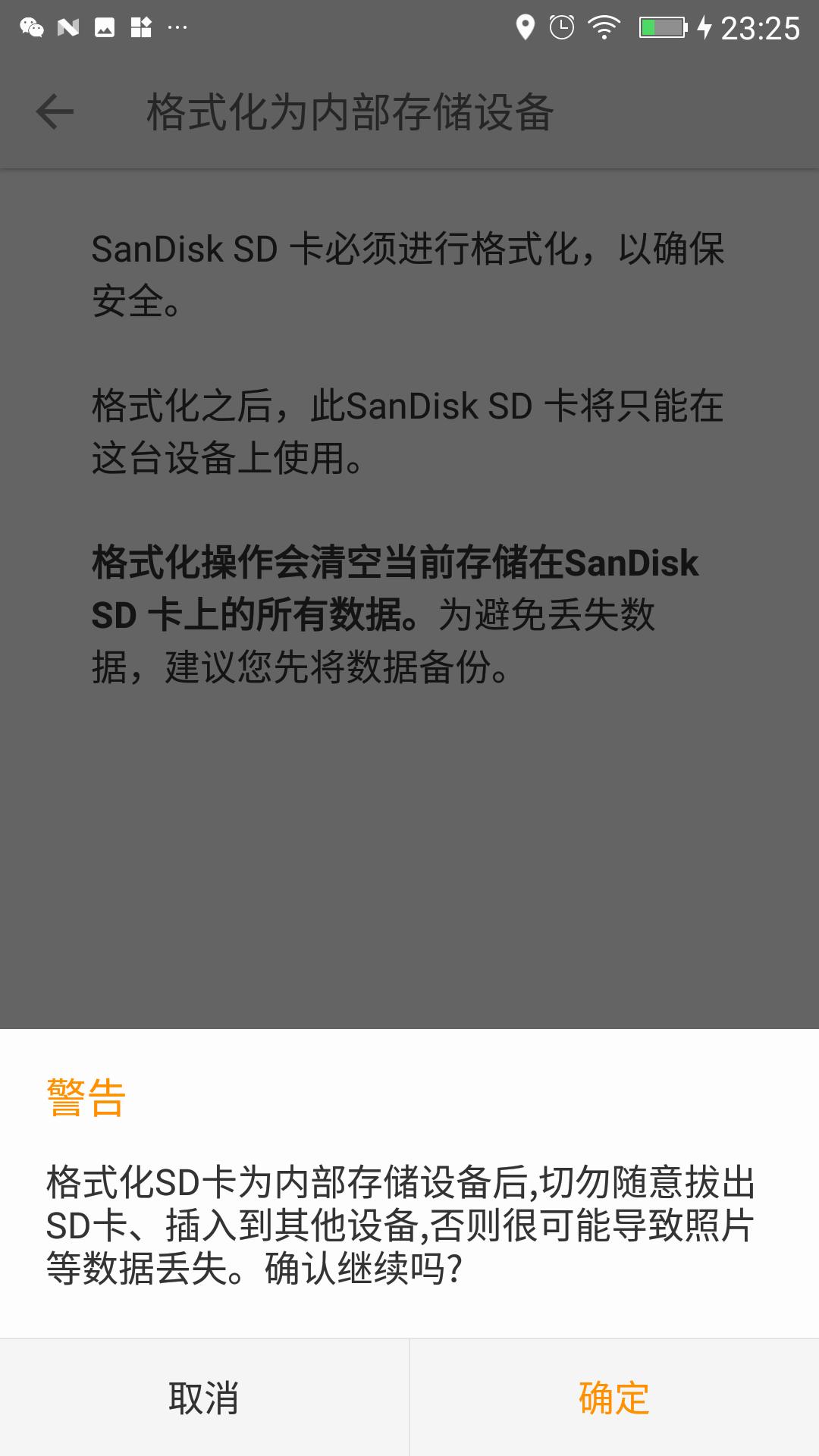
Task: Open the gallery image notification icon
Action: [105, 27]
